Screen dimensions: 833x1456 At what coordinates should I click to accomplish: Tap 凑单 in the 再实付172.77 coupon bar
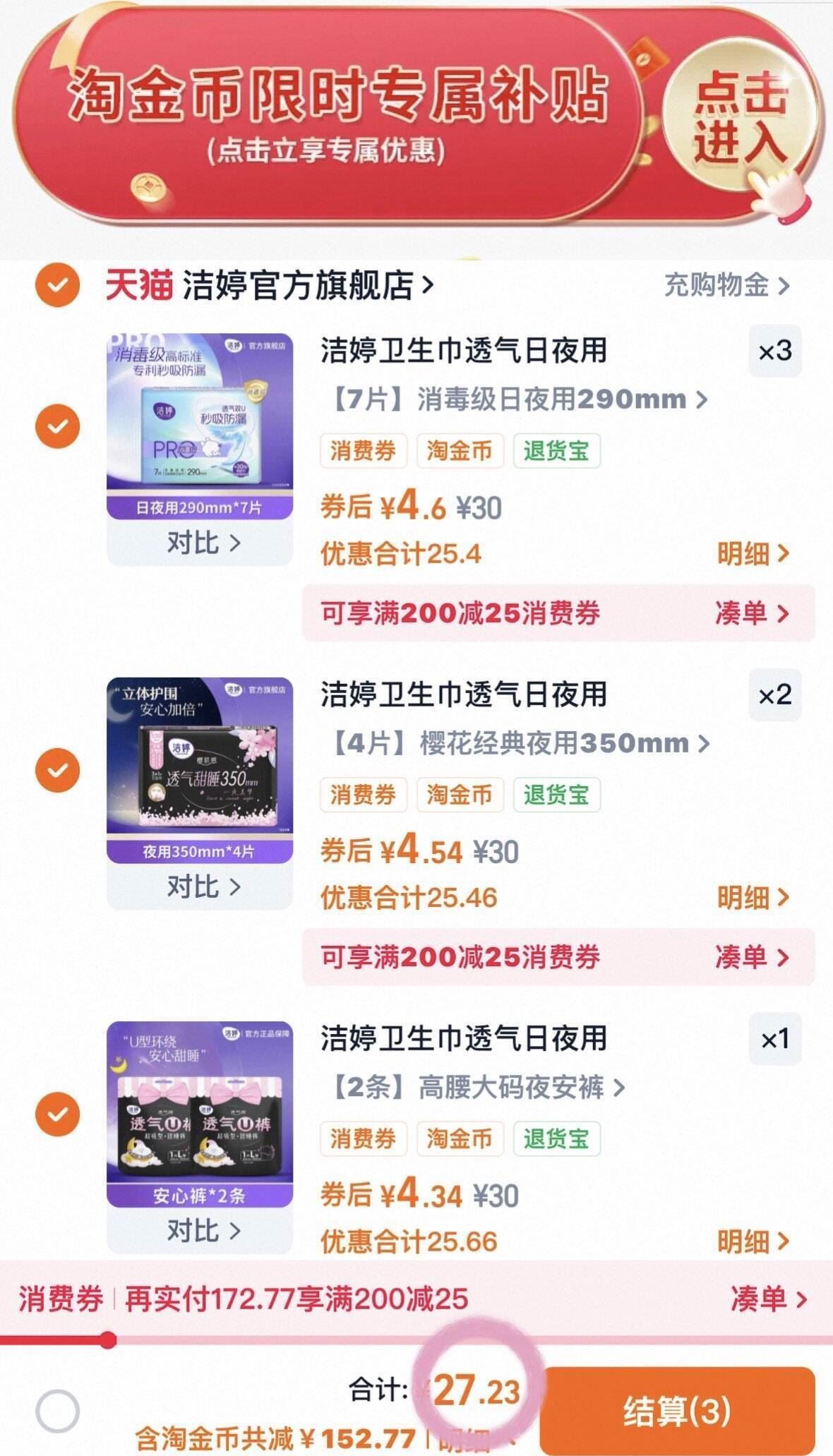[767, 1299]
